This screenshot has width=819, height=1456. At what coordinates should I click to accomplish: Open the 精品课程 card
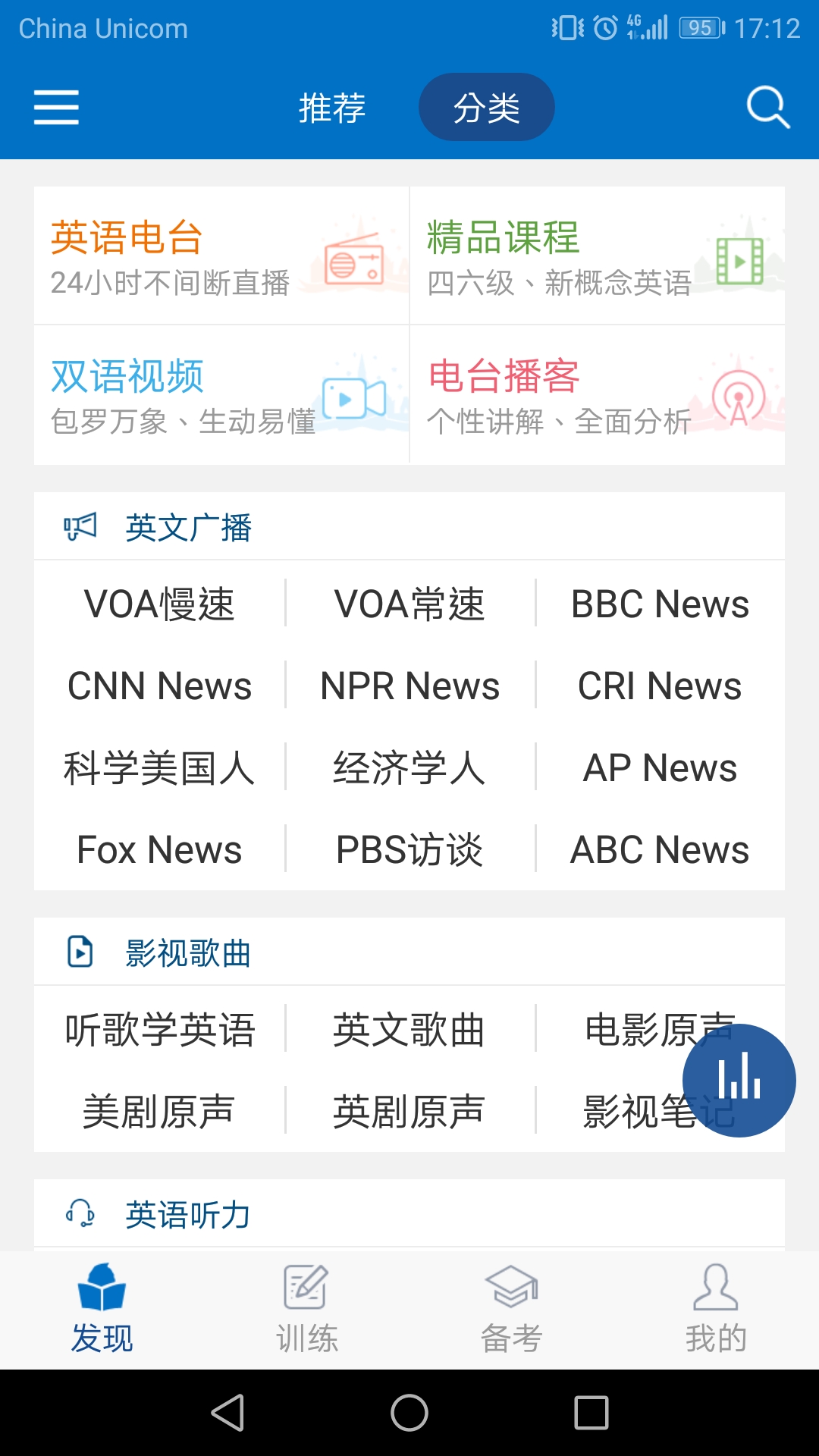598,256
